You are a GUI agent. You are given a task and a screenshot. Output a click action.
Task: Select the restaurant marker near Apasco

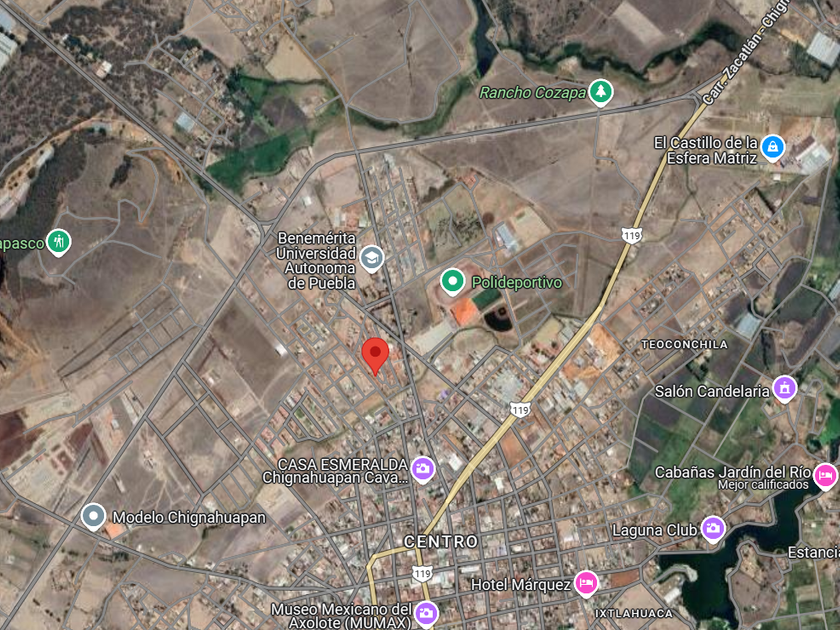tap(59, 241)
